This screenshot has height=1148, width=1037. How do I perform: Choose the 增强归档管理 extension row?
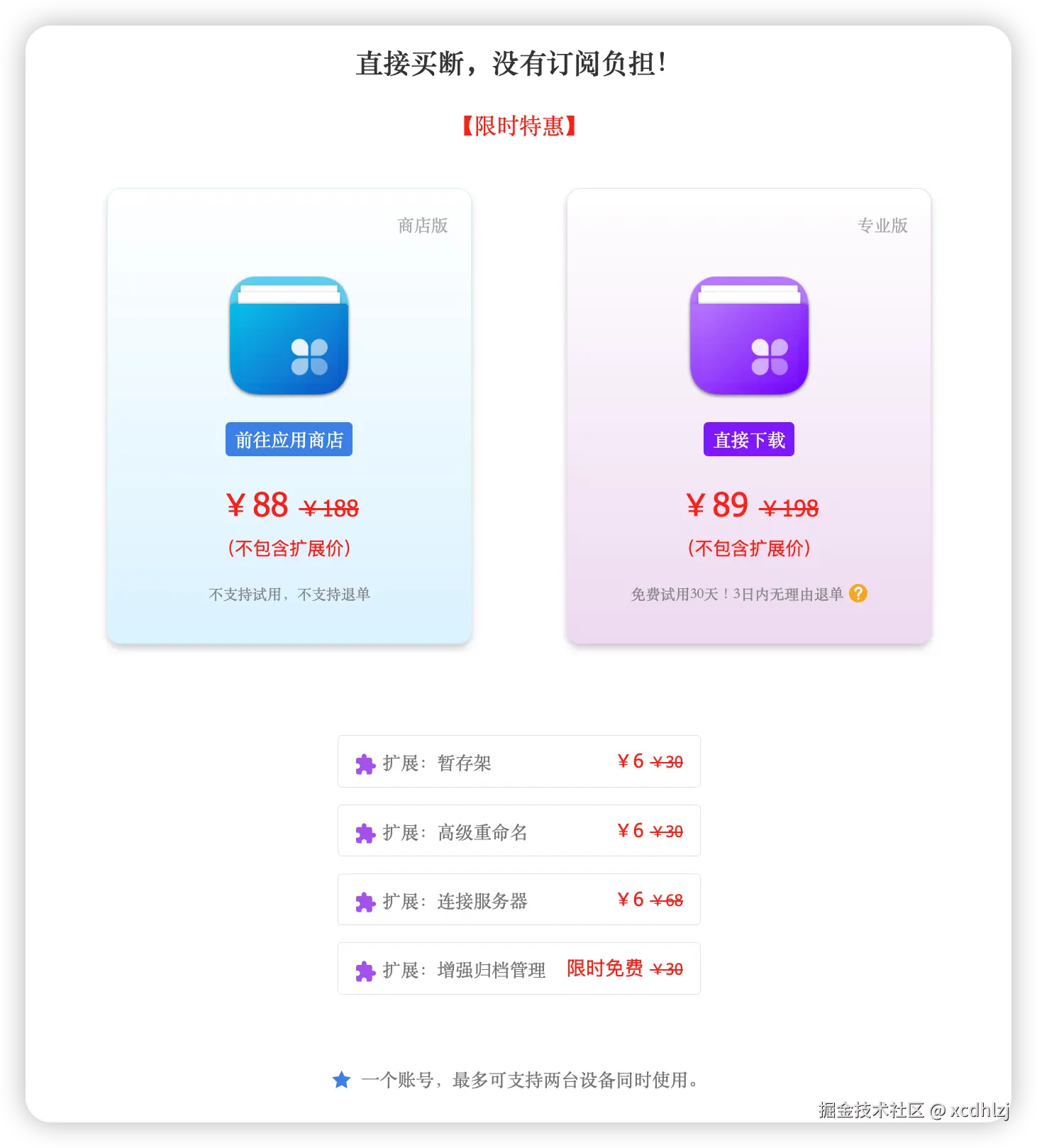click(518, 968)
